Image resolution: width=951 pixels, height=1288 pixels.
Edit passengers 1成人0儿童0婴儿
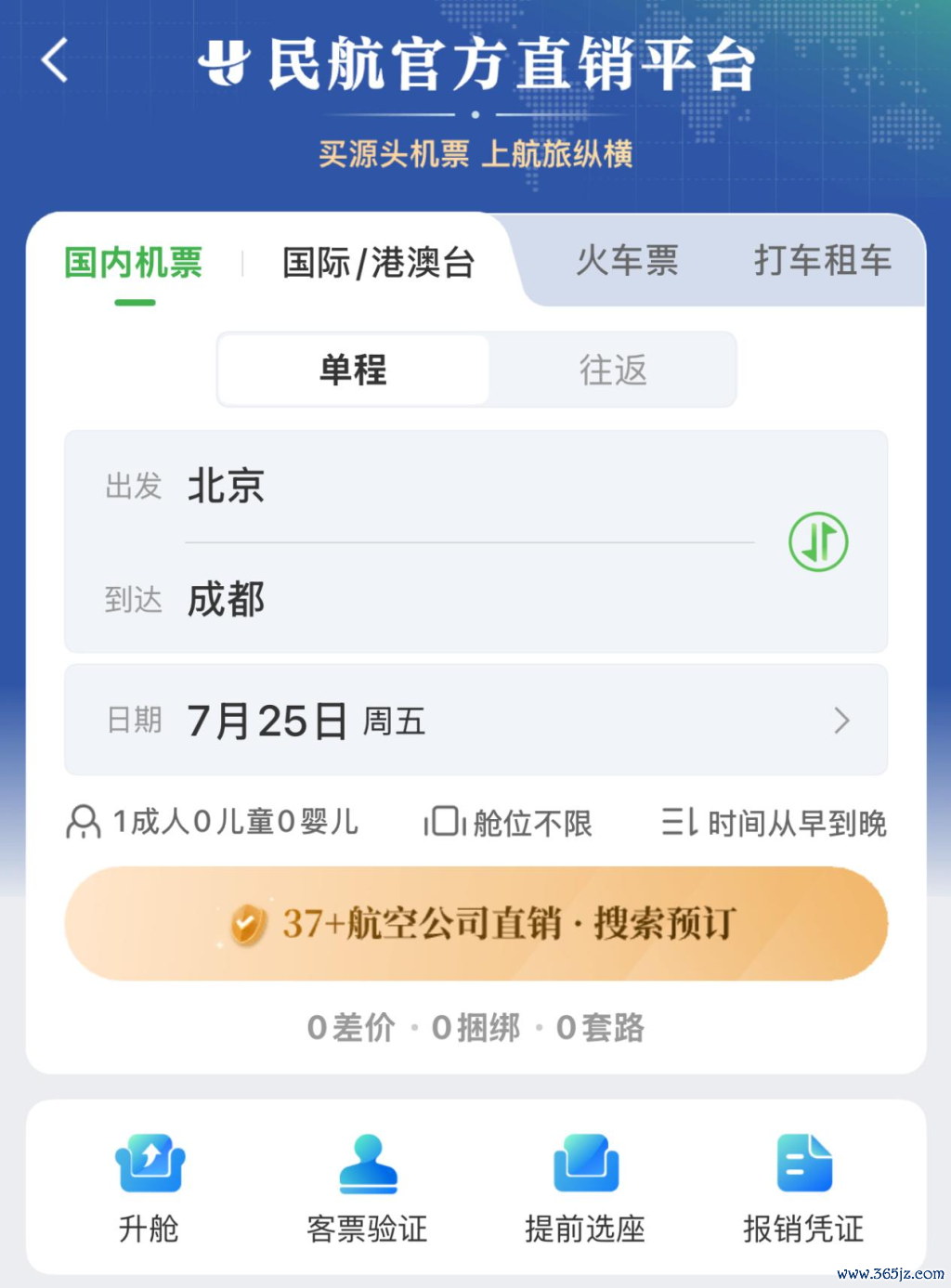point(214,822)
